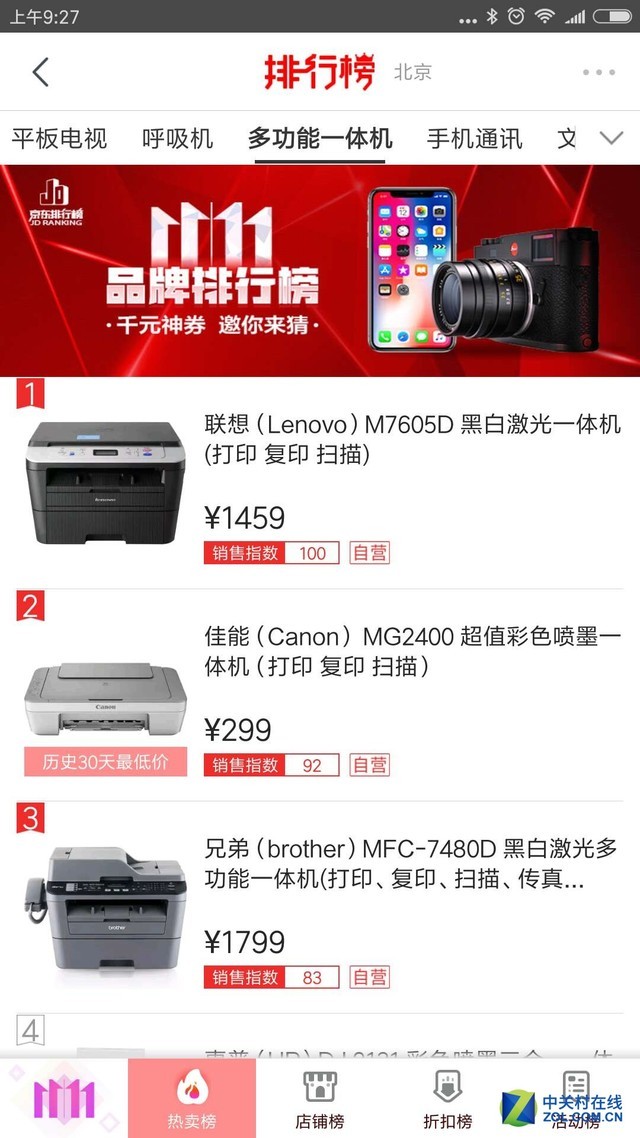Select the 手机通讯 category tab

(474, 138)
